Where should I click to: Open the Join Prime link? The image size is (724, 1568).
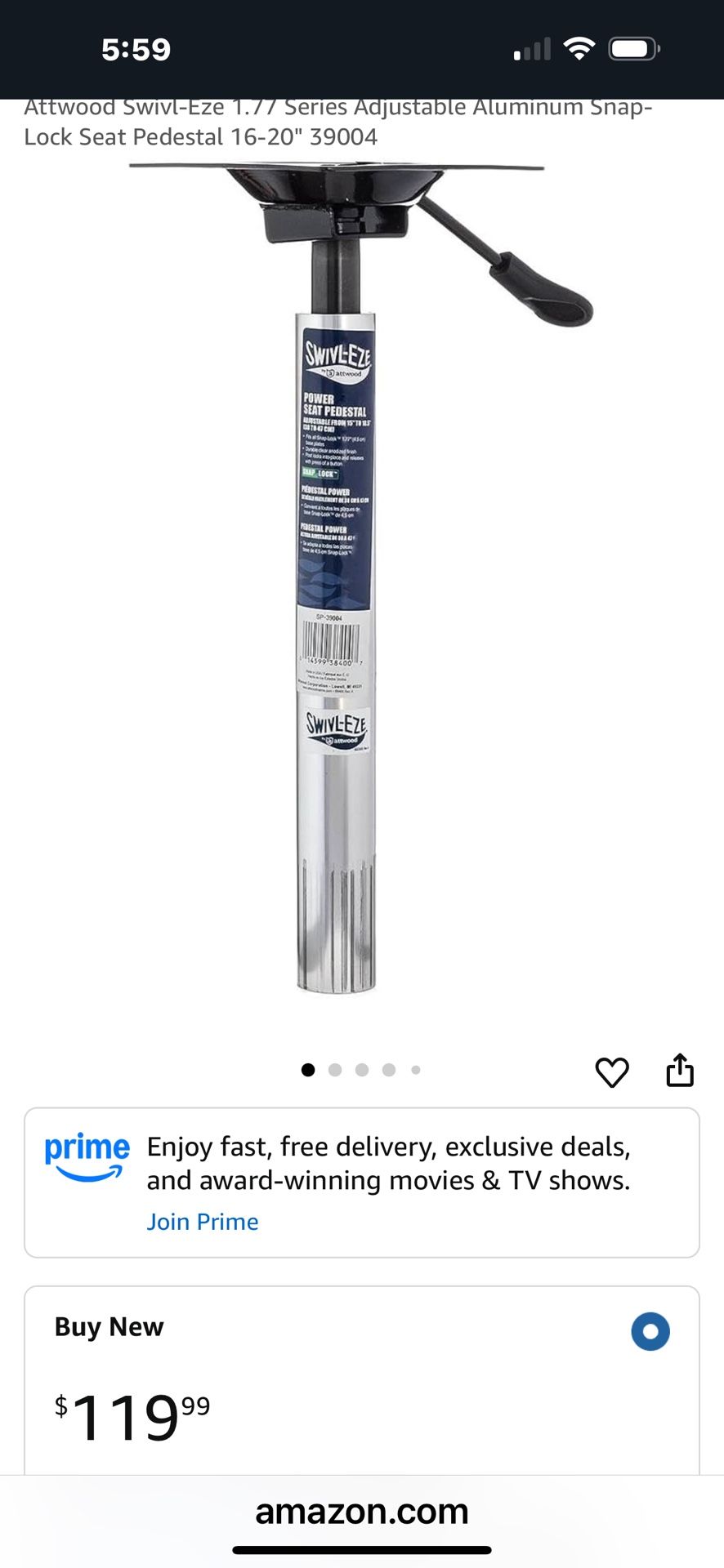click(203, 1222)
